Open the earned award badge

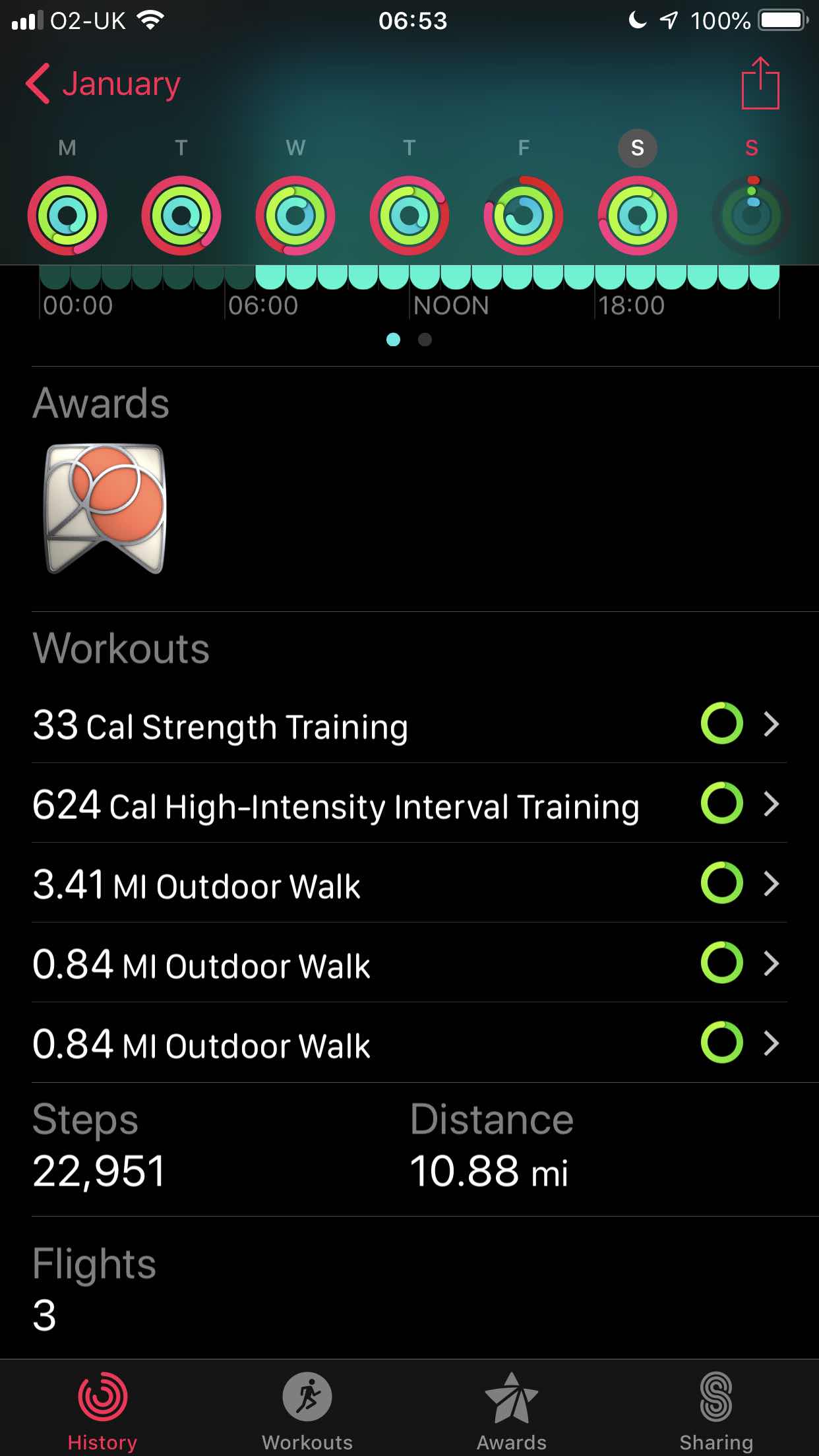[x=104, y=508]
